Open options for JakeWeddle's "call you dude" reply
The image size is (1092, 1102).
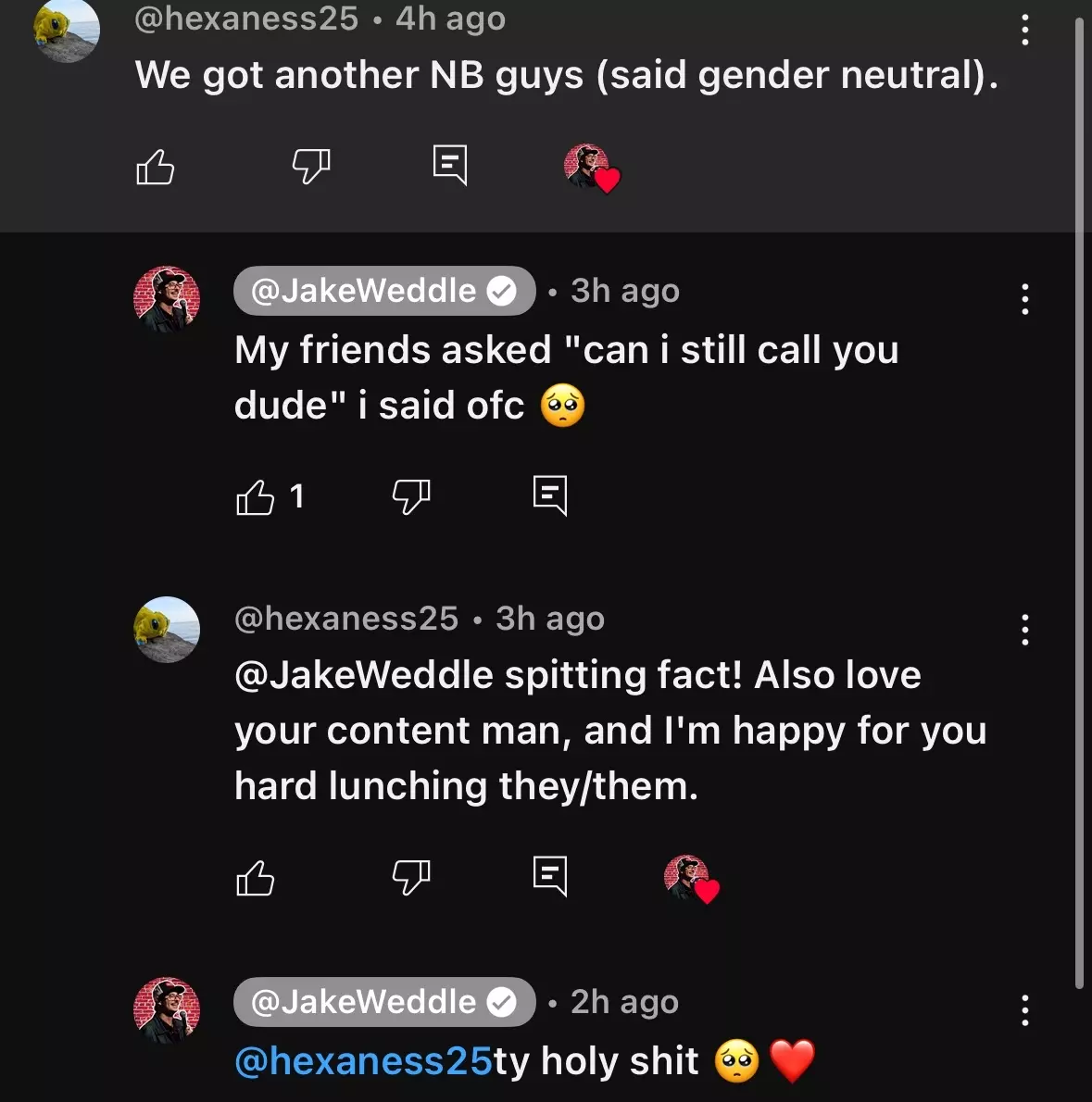coord(1024,299)
